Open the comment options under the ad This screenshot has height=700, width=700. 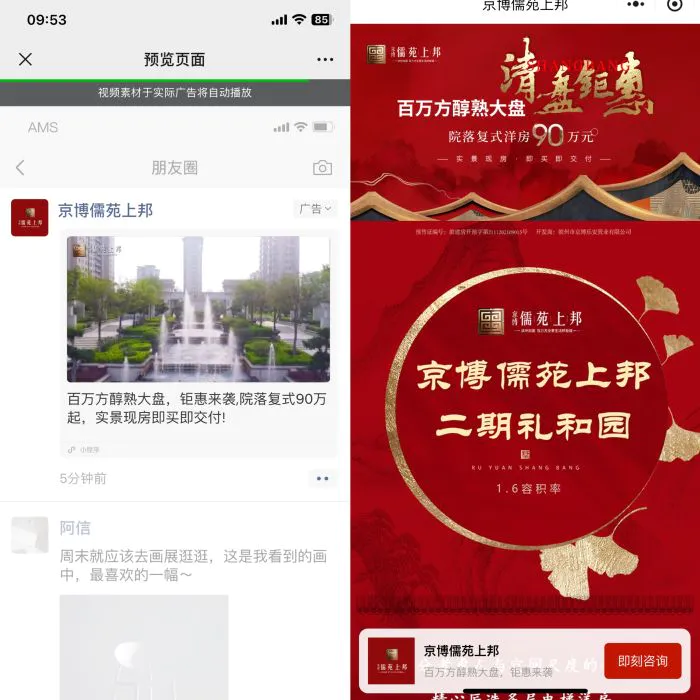coord(322,478)
